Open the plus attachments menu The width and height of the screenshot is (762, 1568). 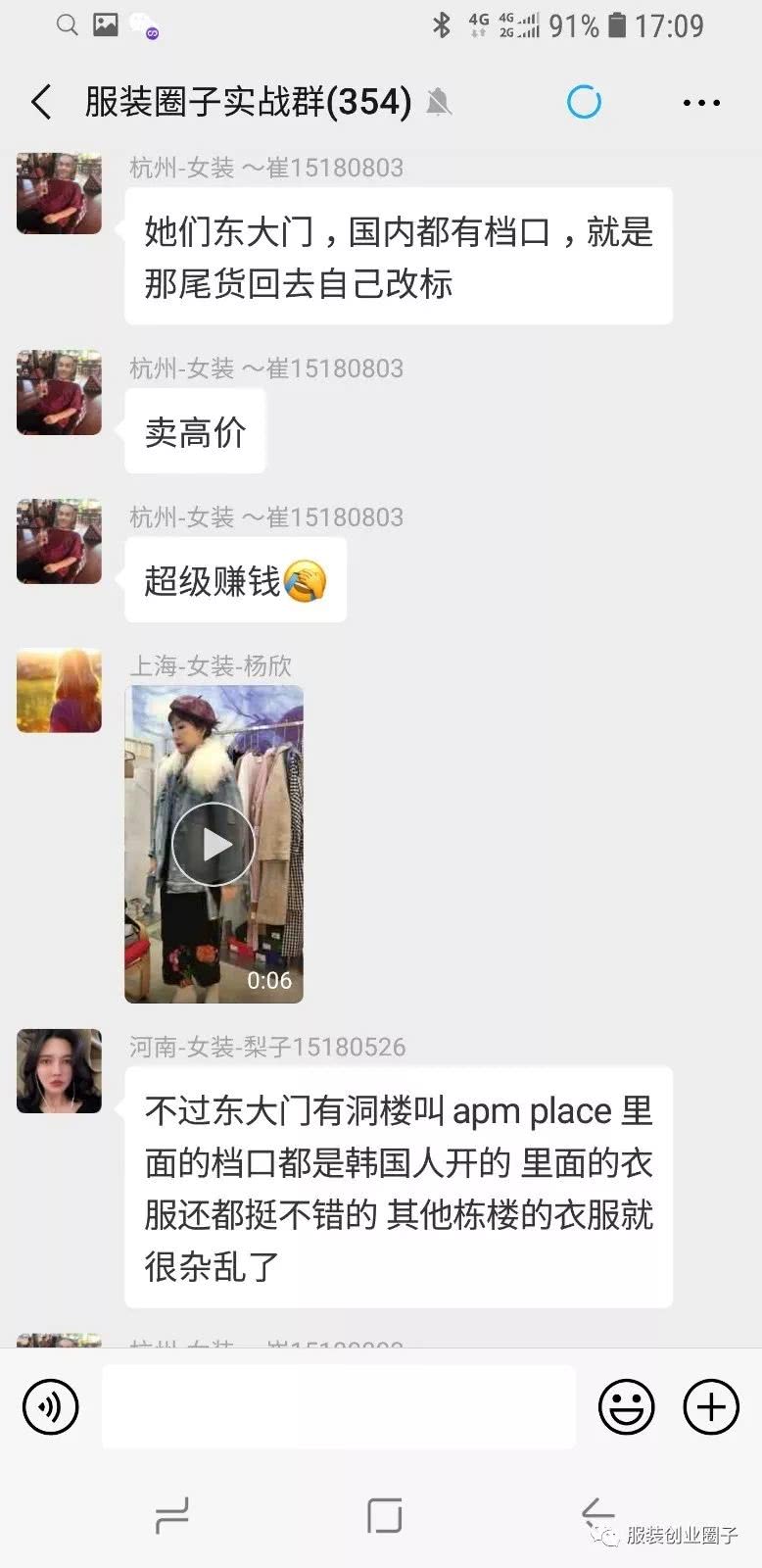pyautogui.click(x=711, y=1407)
